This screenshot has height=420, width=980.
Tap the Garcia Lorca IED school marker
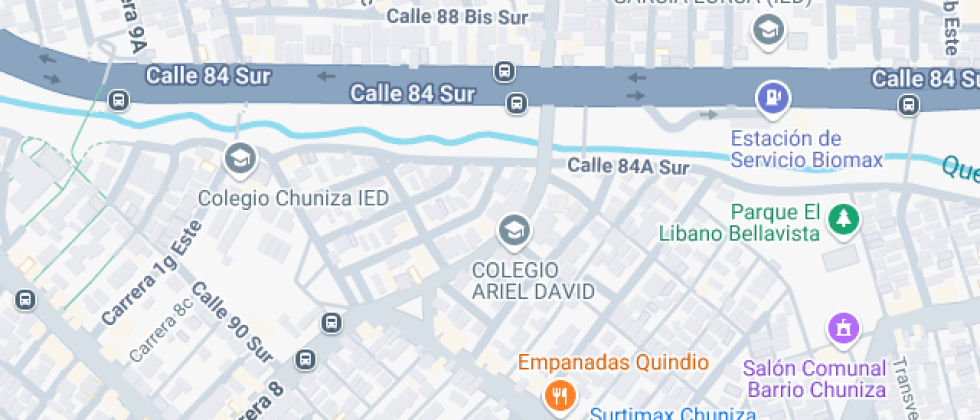[x=768, y=31]
